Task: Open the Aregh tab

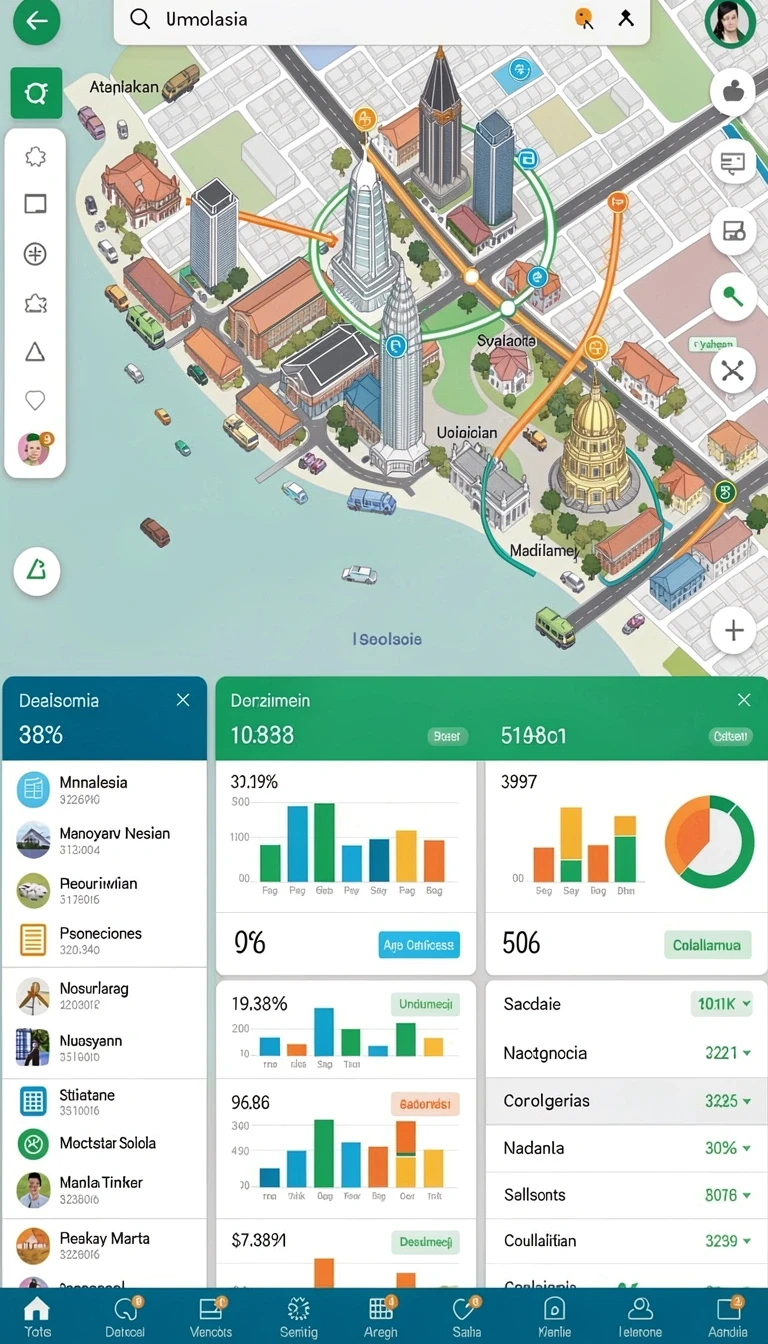Action: 381,1316
